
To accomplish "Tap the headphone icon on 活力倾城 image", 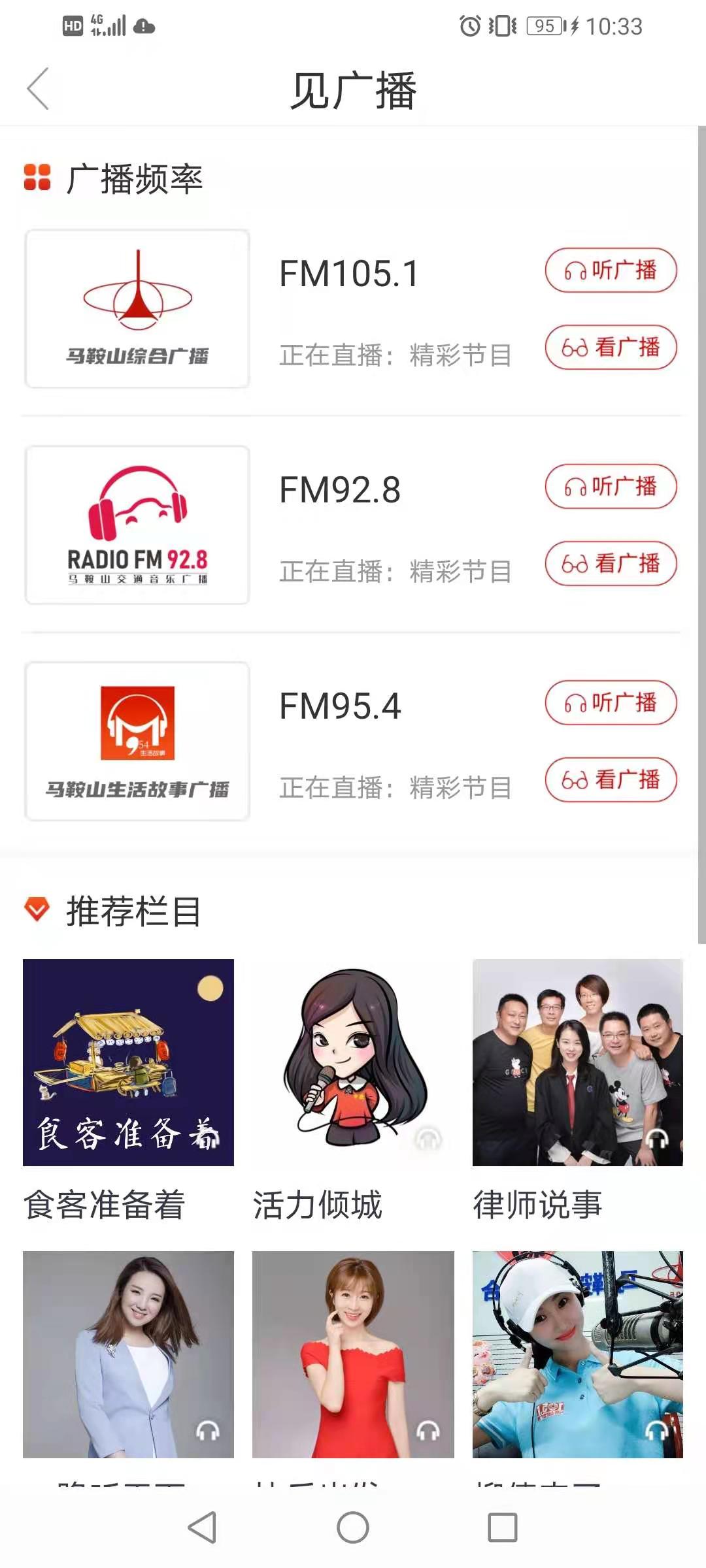I will (427, 1137).
